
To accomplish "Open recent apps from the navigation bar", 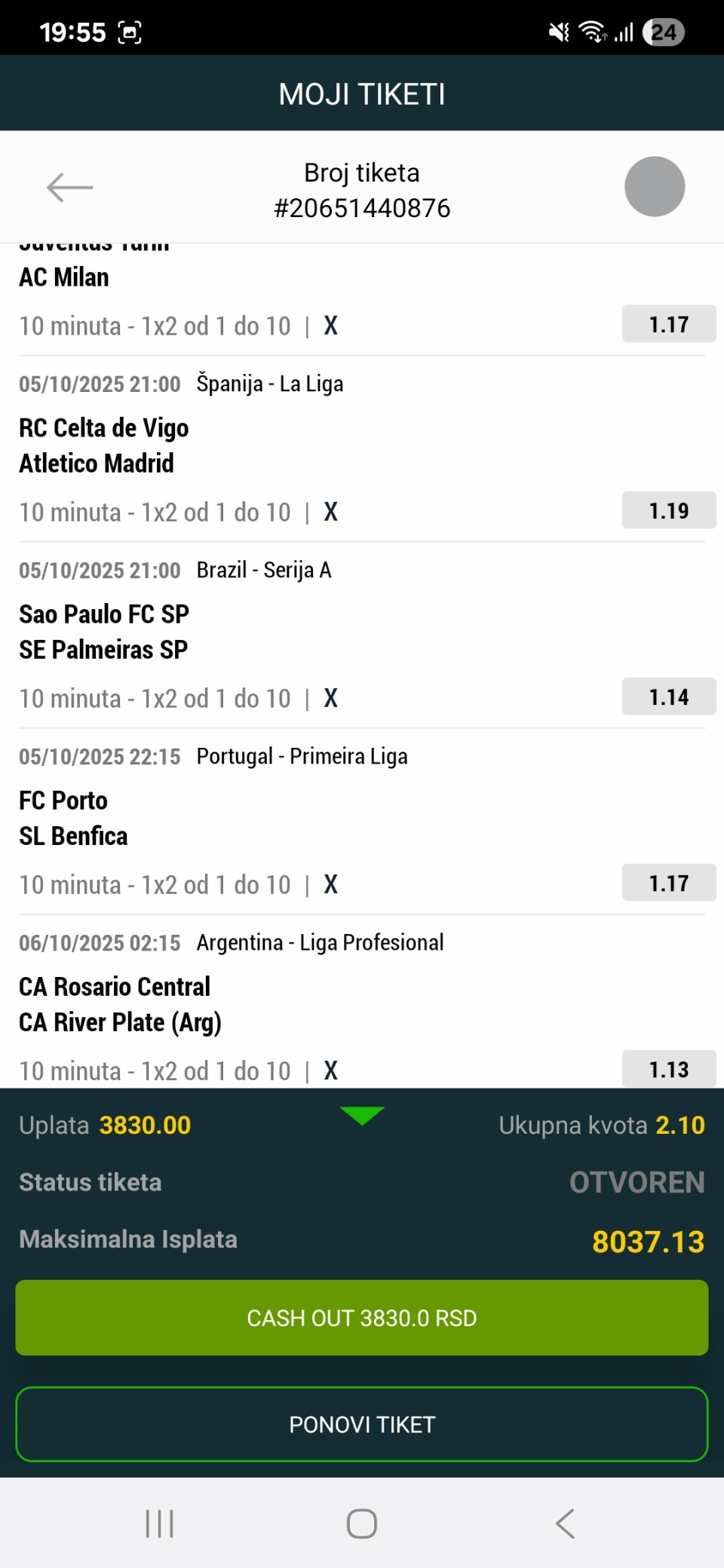I will coord(159,1524).
